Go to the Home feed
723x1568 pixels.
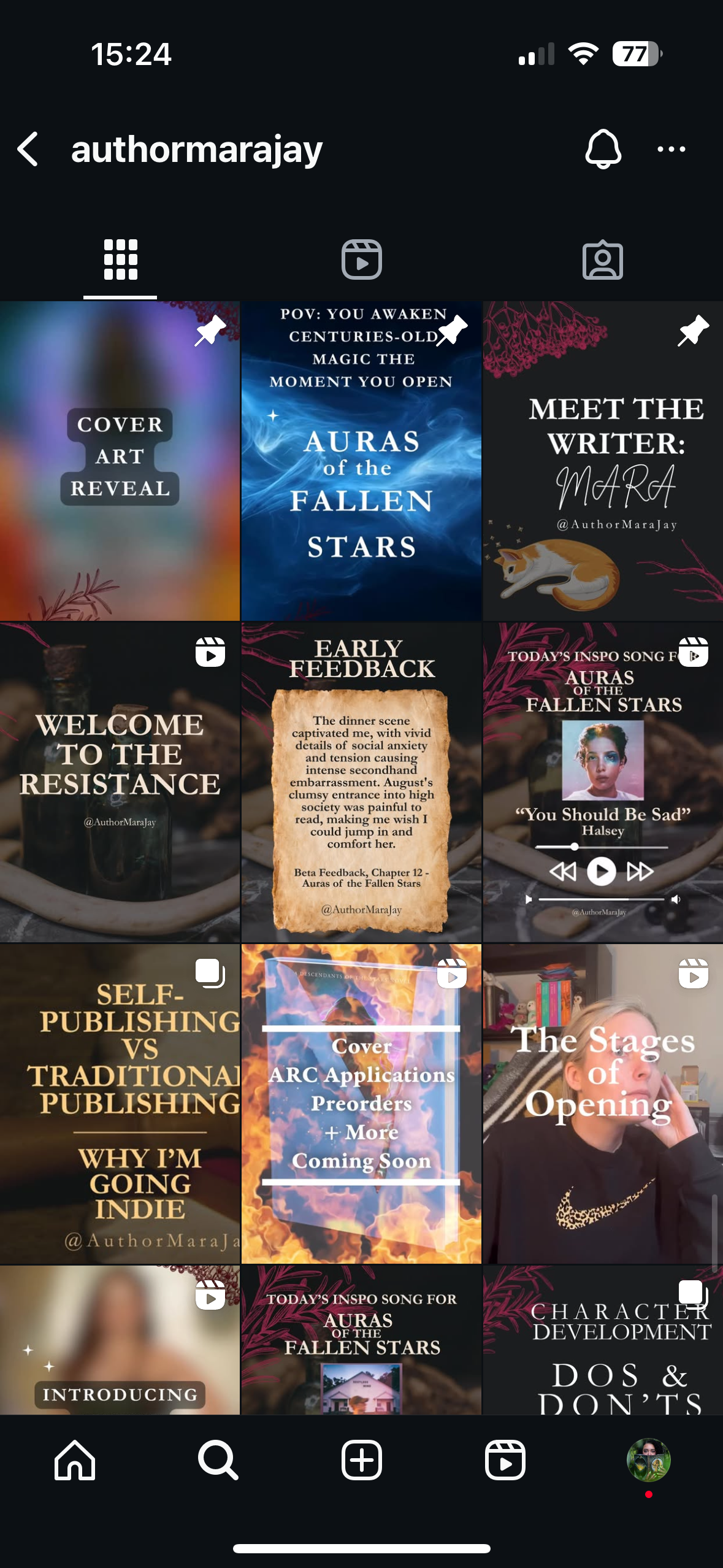75,1460
